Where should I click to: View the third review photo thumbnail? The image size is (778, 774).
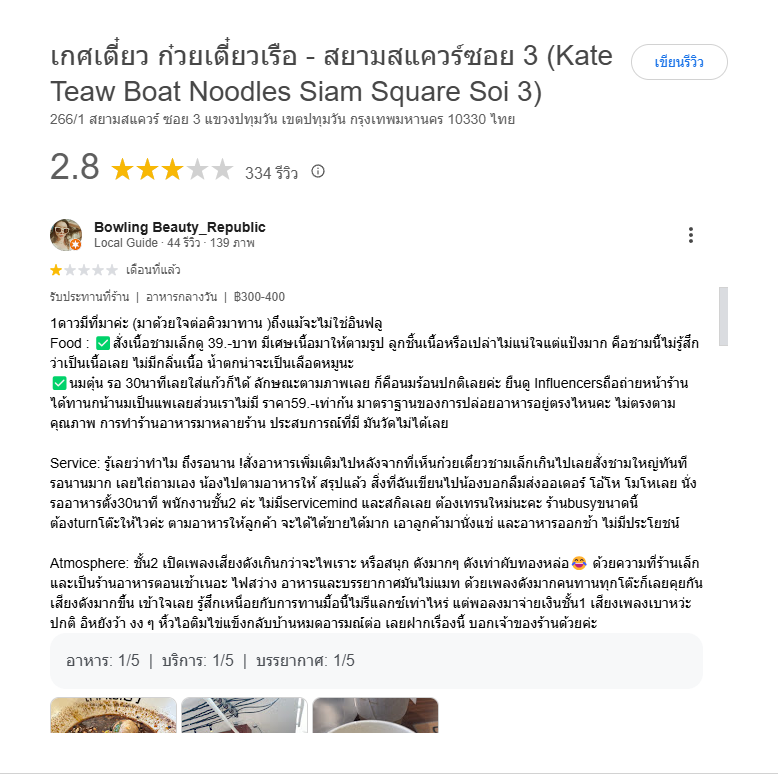point(375,715)
